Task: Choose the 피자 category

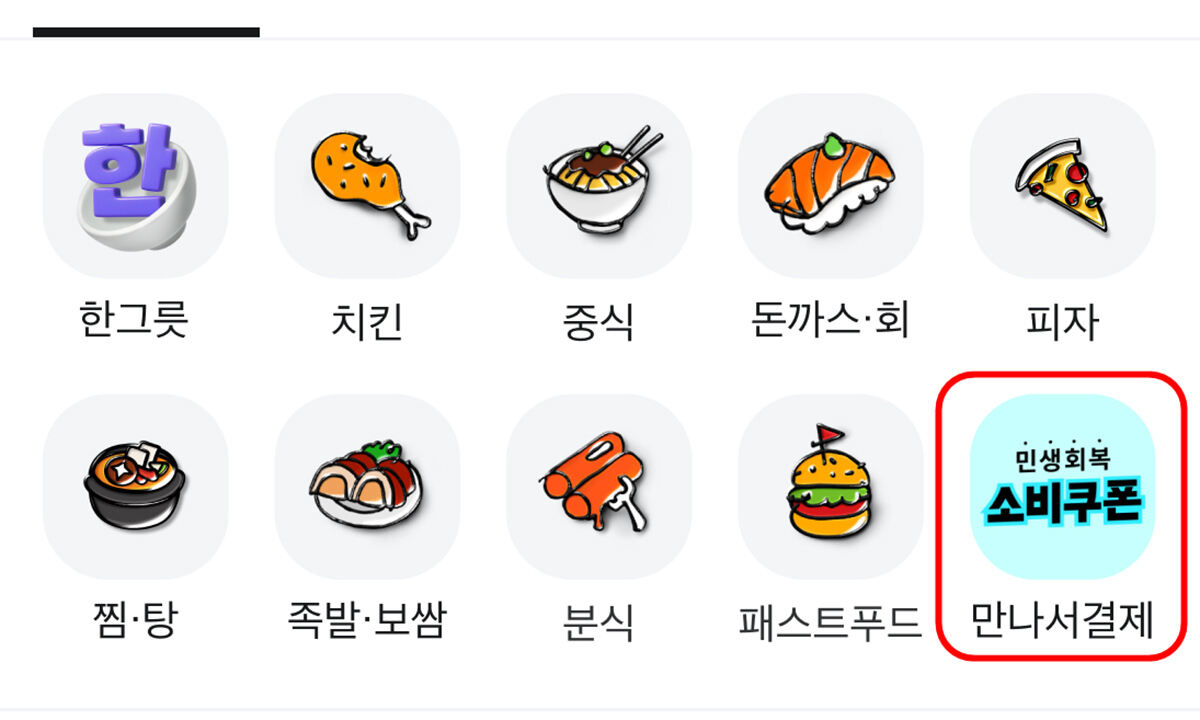Action: tap(1062, 187)
